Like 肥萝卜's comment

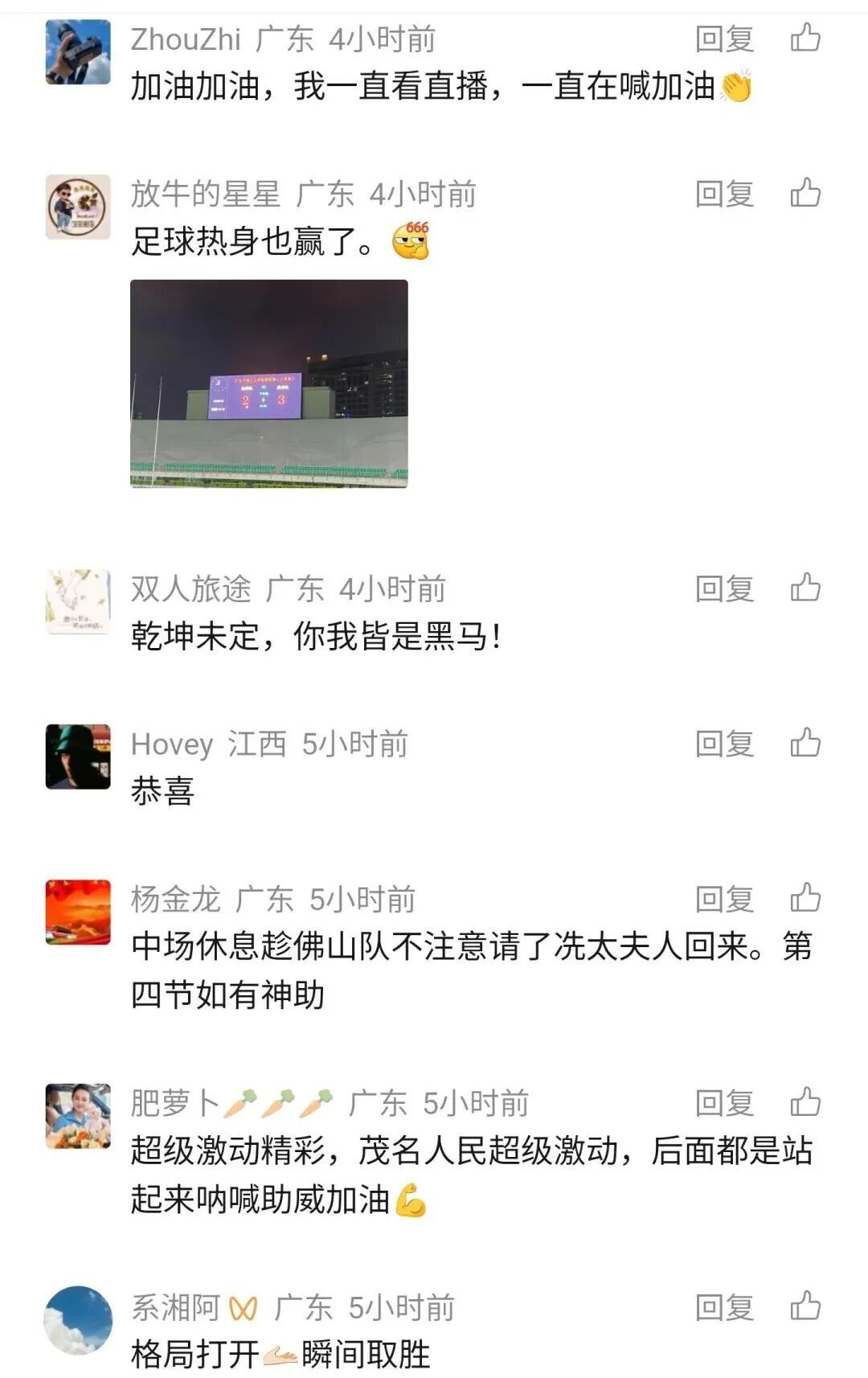(805, 1102)
